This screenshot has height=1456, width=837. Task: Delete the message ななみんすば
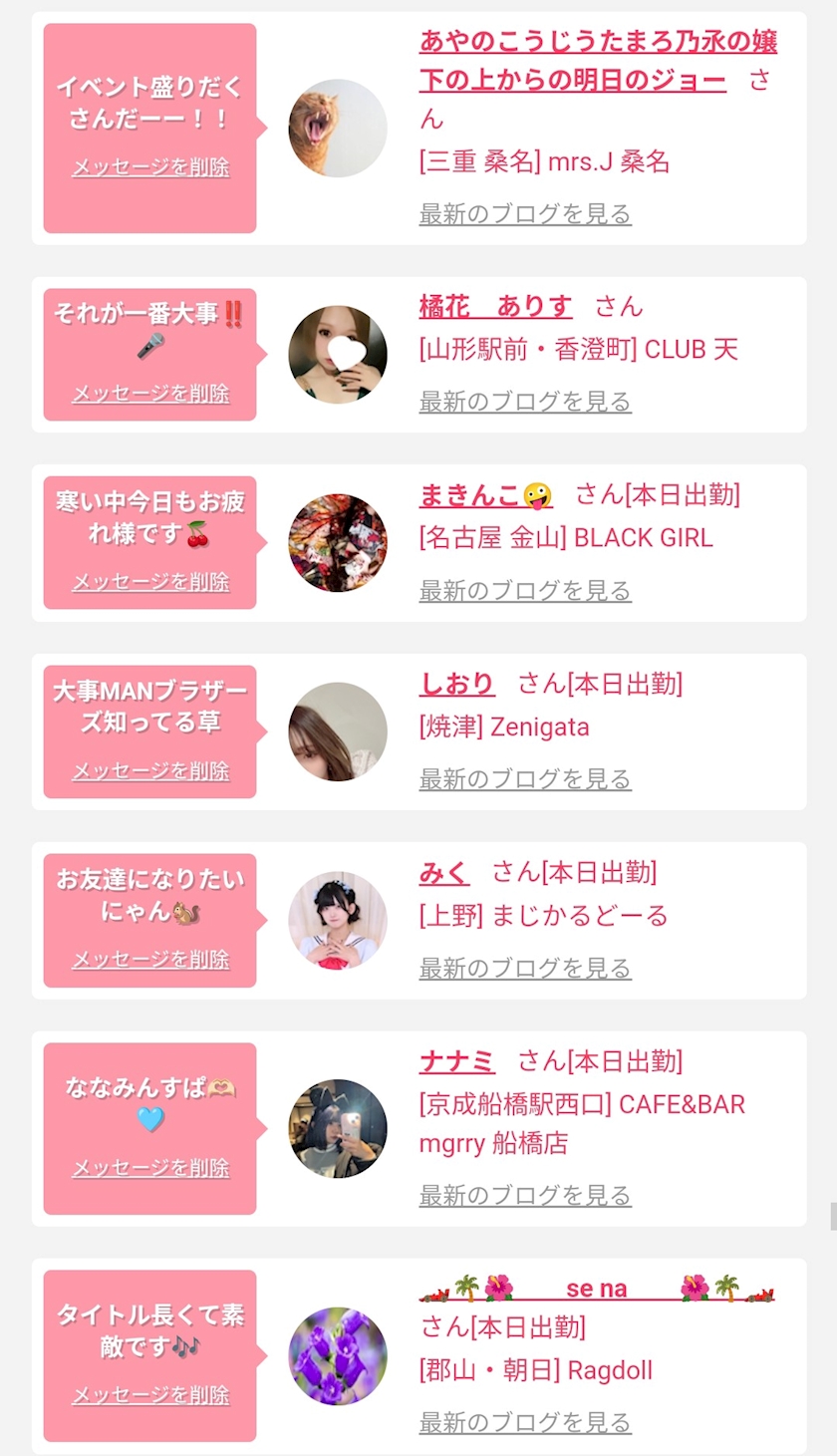150,1167
